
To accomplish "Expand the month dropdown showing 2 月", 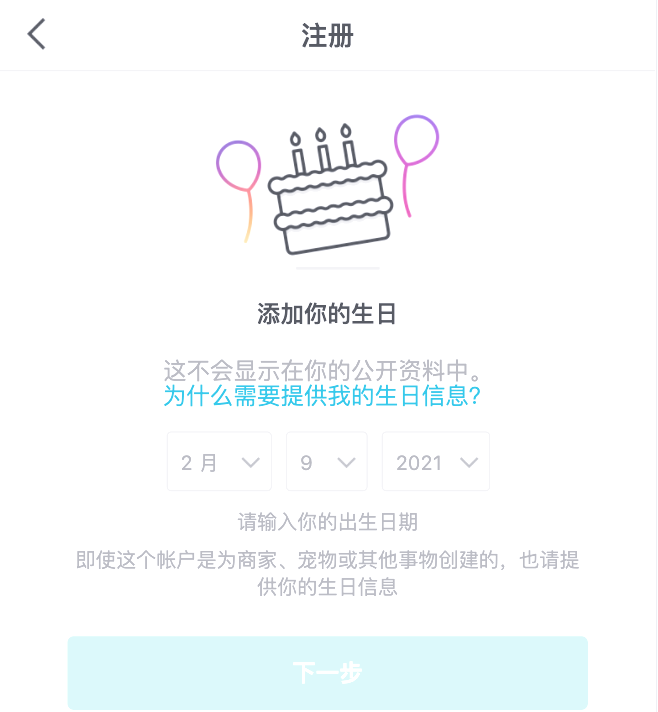I will (x=219, y=462).
